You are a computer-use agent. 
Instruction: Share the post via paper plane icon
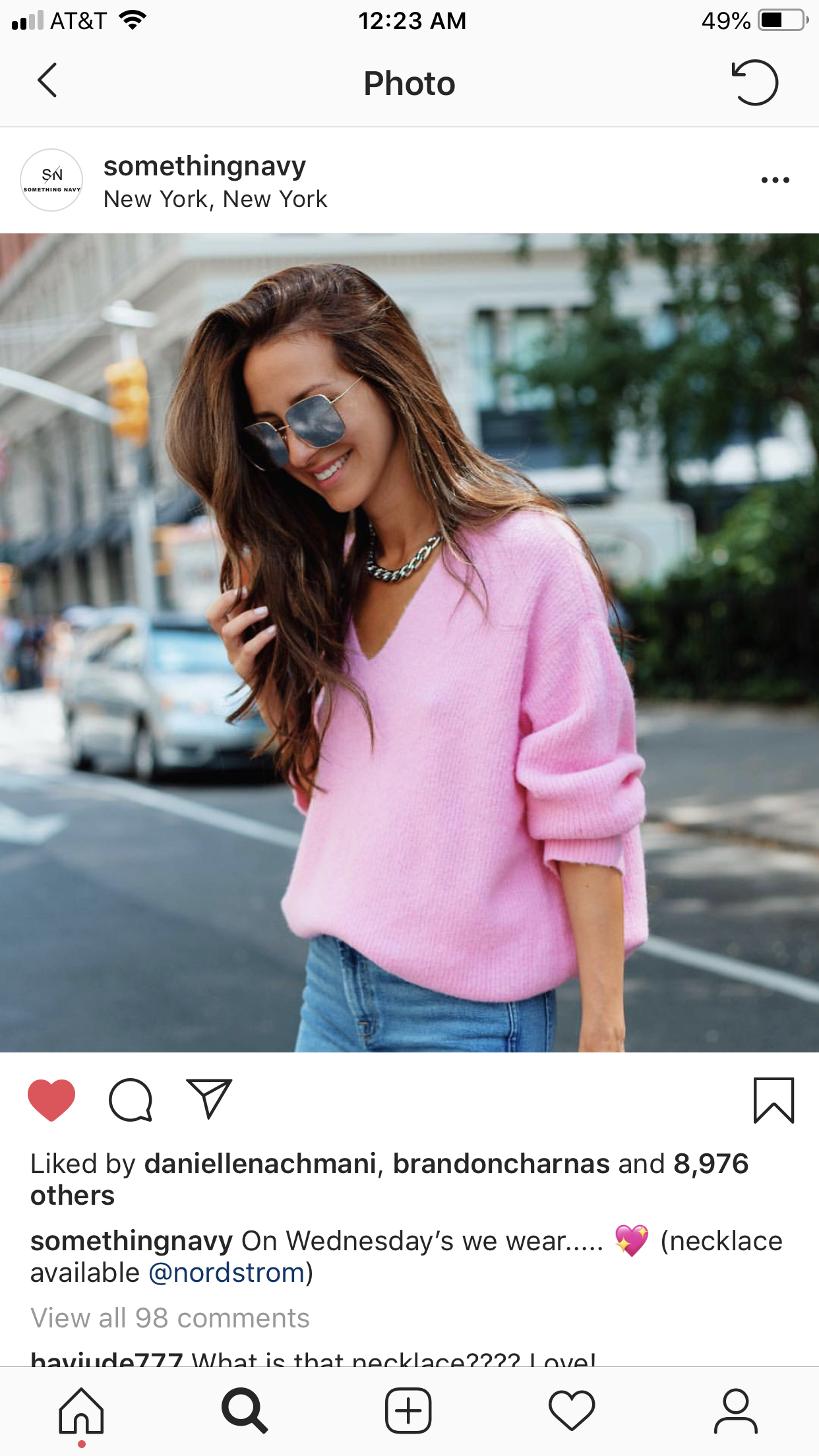click(209, 1099)
